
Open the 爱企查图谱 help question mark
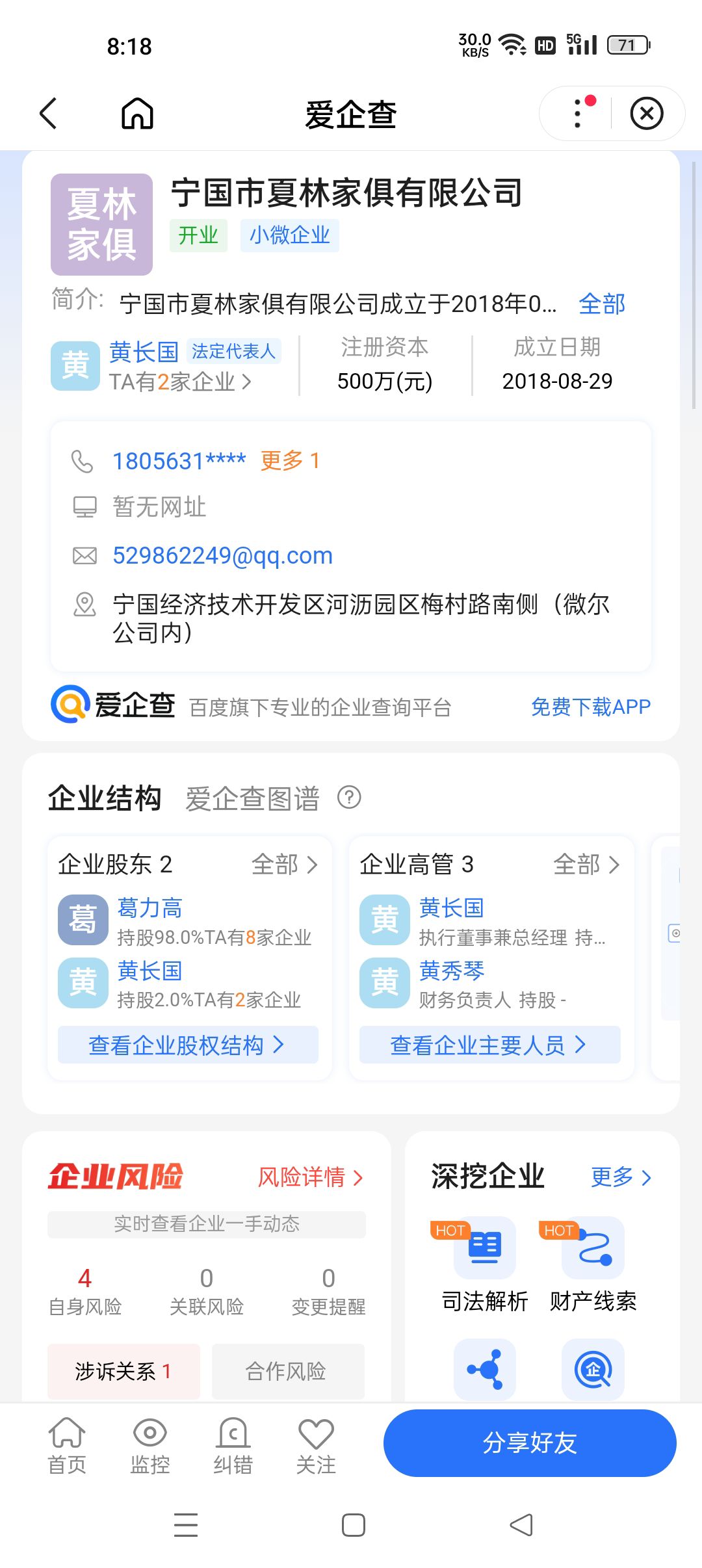point(349,797)
